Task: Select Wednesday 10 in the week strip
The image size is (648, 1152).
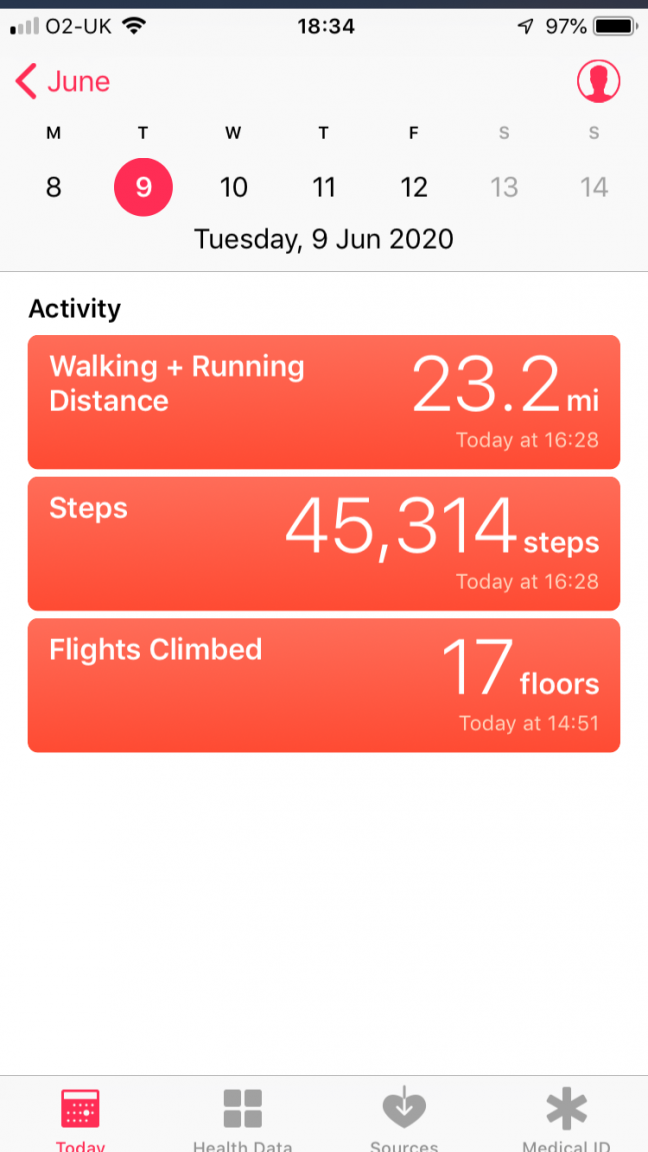Action: 234,187
